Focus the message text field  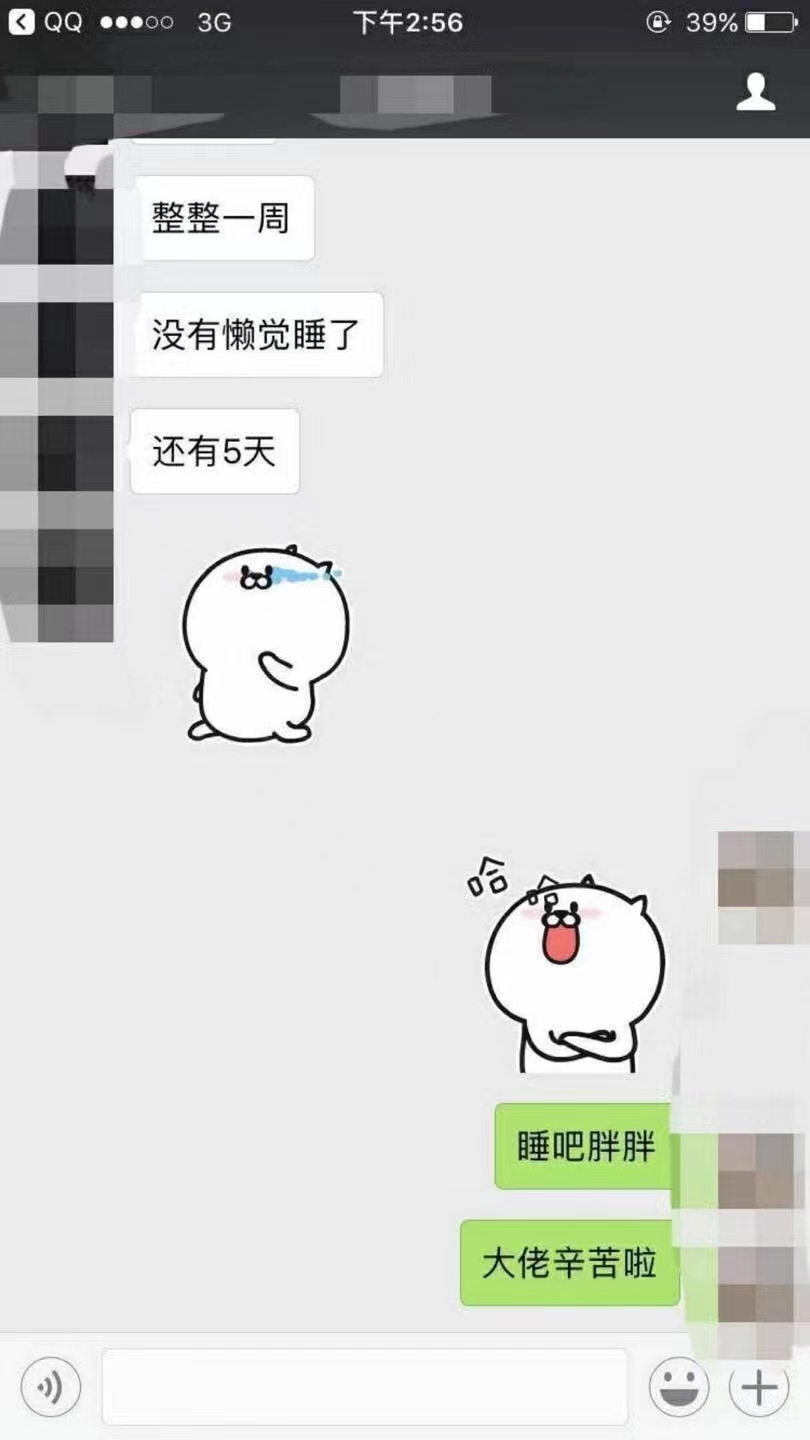[x=365, y=1387]
